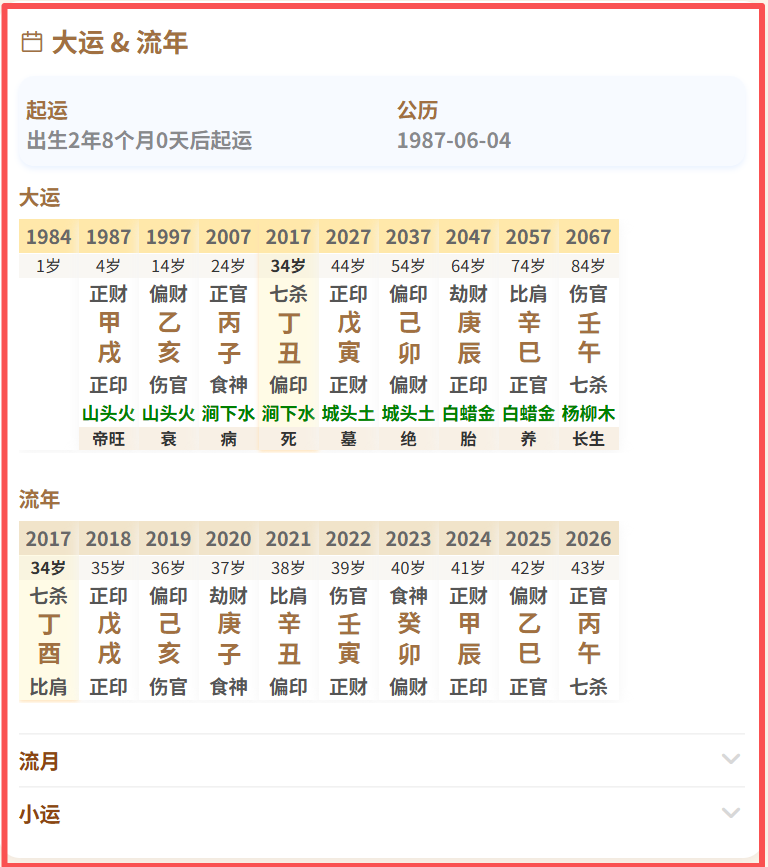Select the 1997 乙亥 大运 column
The image size is (768, 867).
(168, 338)
